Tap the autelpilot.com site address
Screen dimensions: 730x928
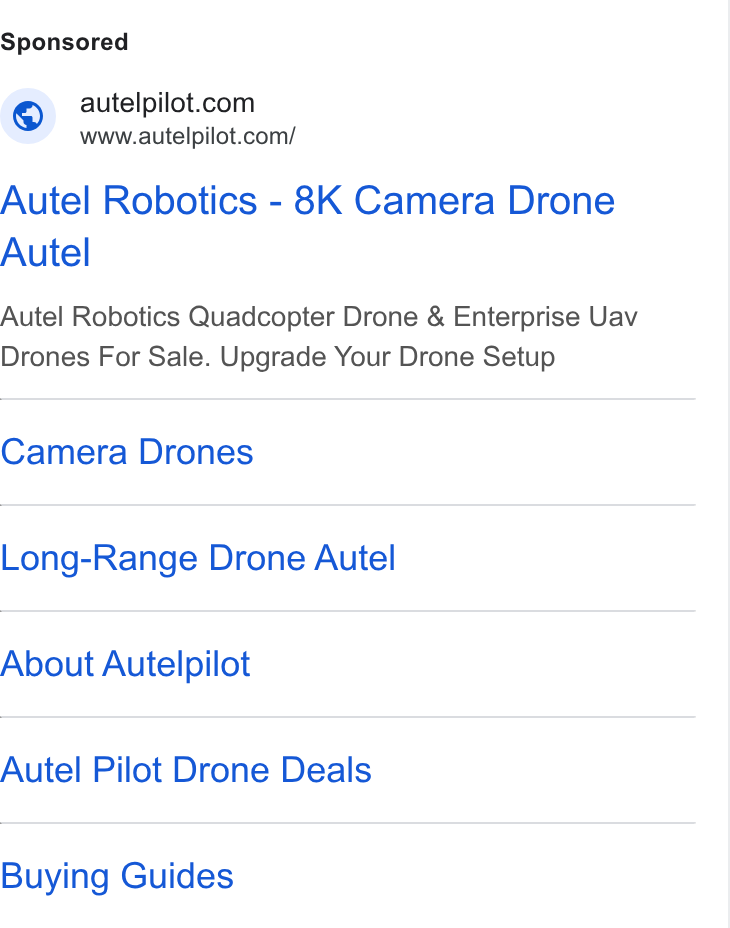click(187, 137)
